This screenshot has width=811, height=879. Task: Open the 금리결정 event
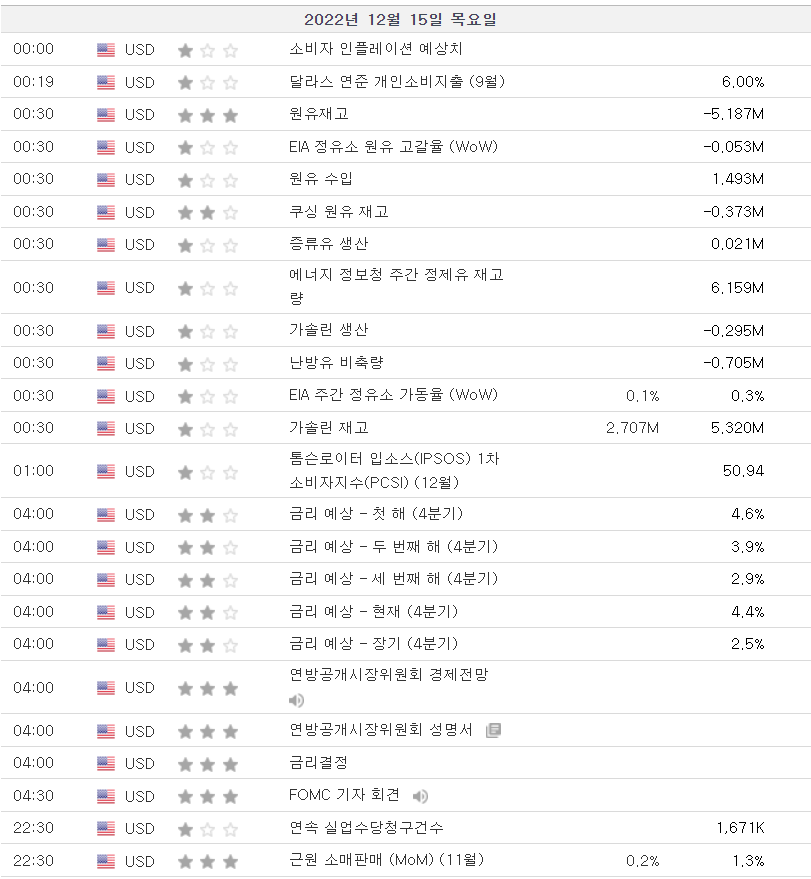(318, 763)
